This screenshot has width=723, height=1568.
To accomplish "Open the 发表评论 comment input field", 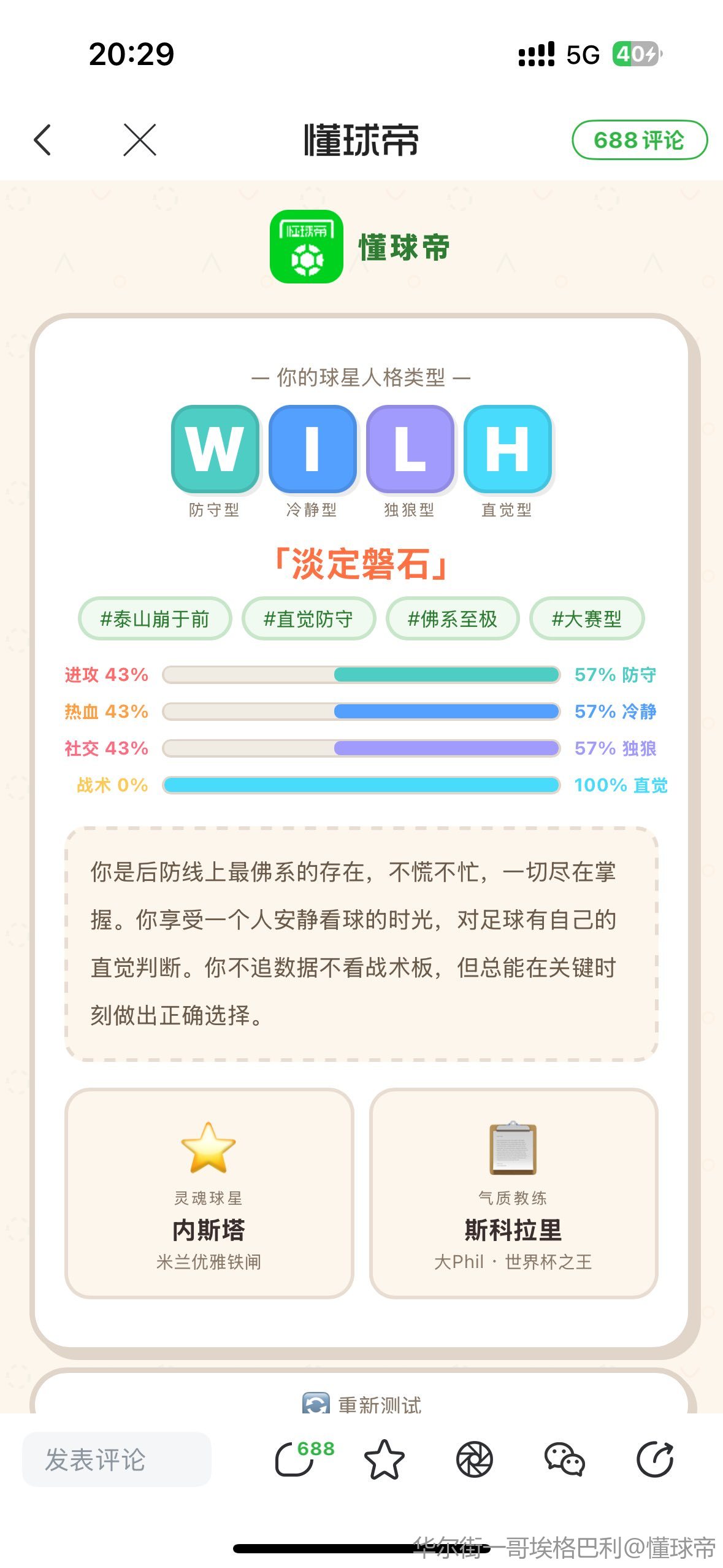I will (117, 1459).
